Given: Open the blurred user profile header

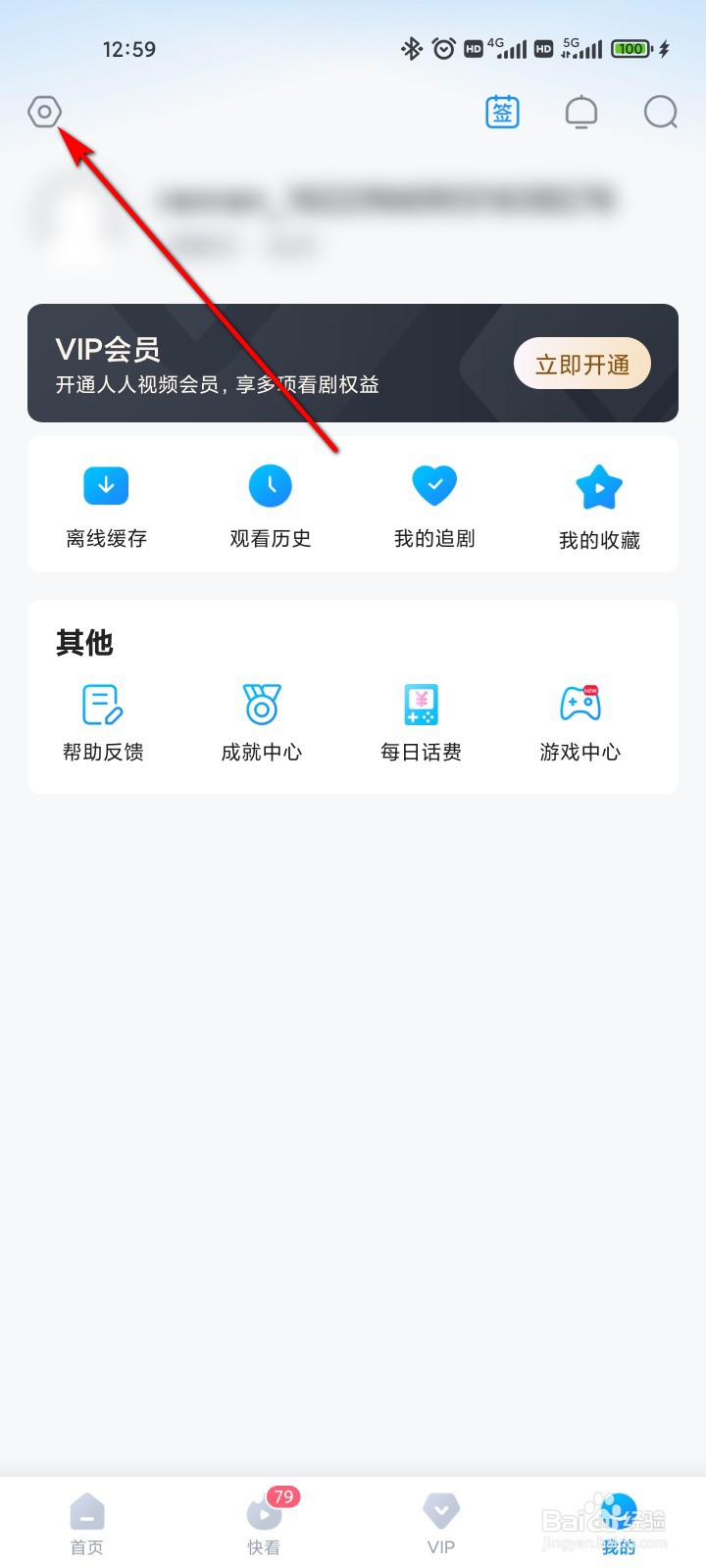Looking at the screenshot, I should [324, 220].
